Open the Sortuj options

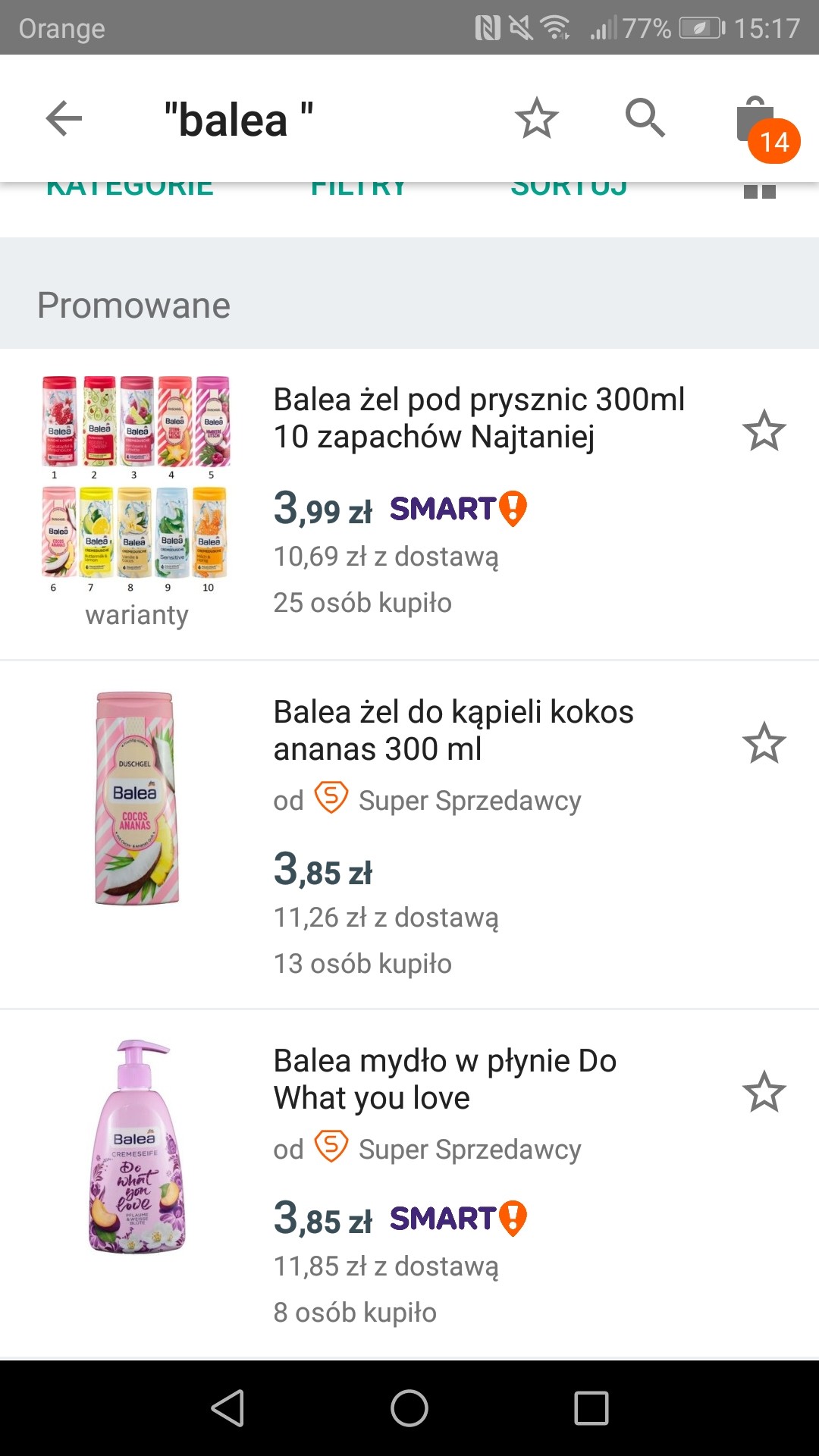coord(569,188)
